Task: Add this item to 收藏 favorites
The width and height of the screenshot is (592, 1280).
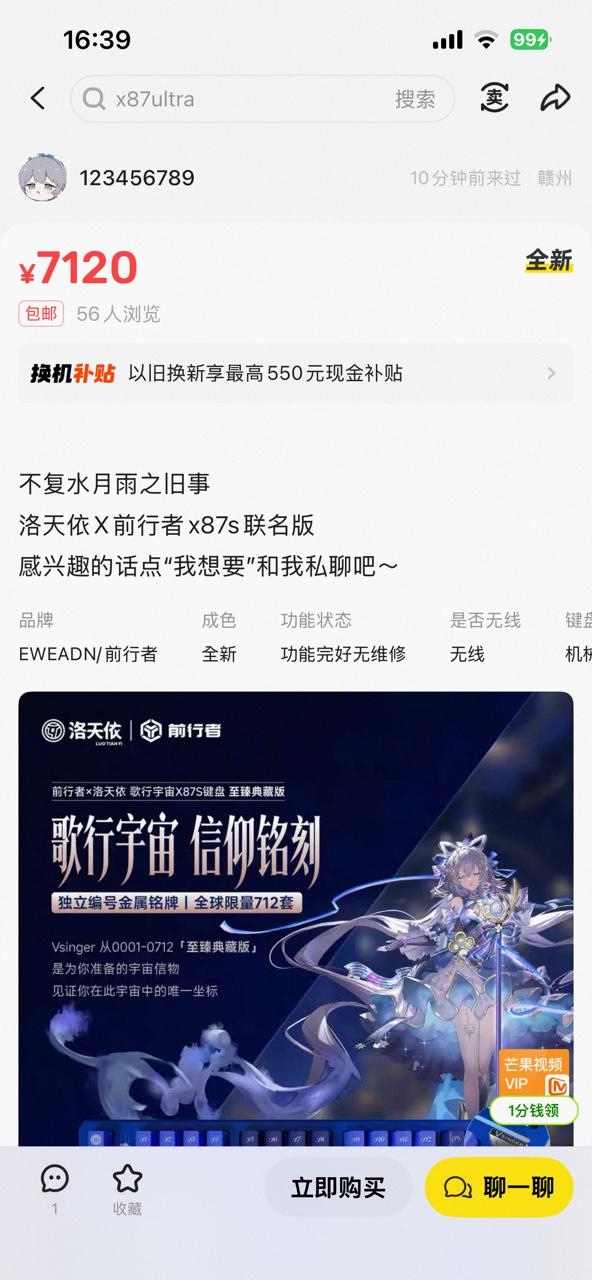Action: point(127,1188)
